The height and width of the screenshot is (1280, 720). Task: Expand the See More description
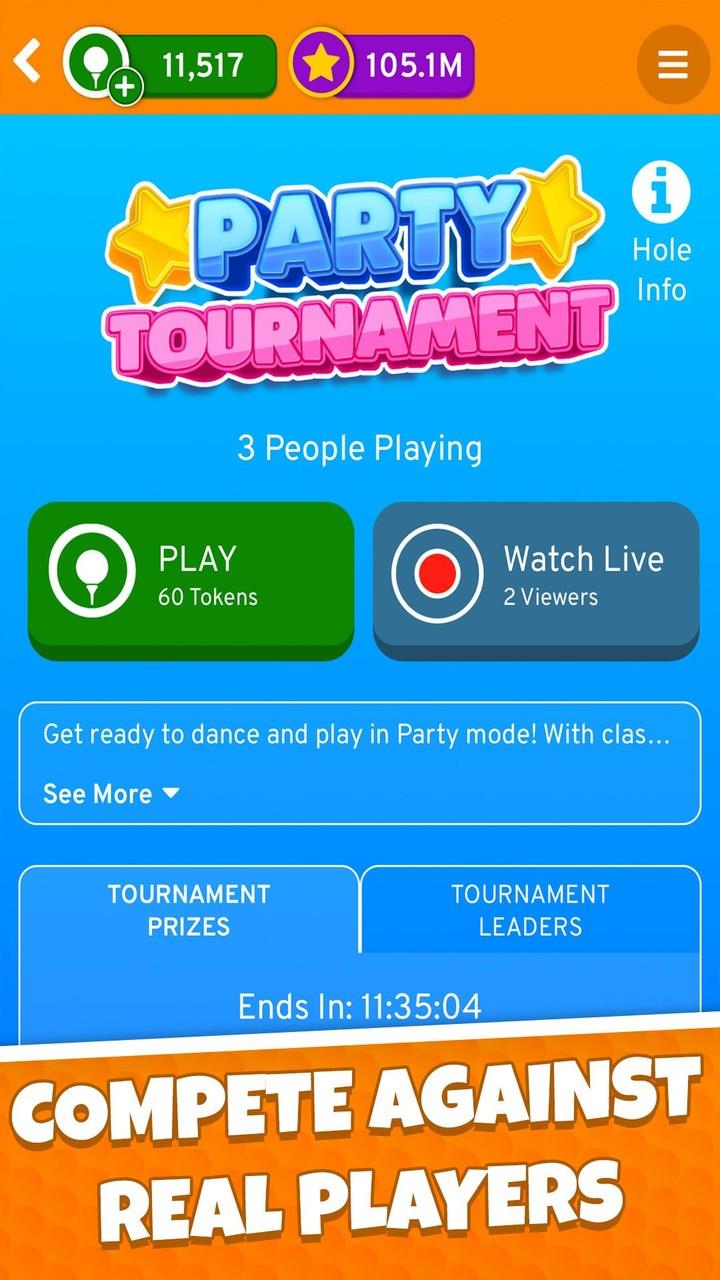coord(95,794)
